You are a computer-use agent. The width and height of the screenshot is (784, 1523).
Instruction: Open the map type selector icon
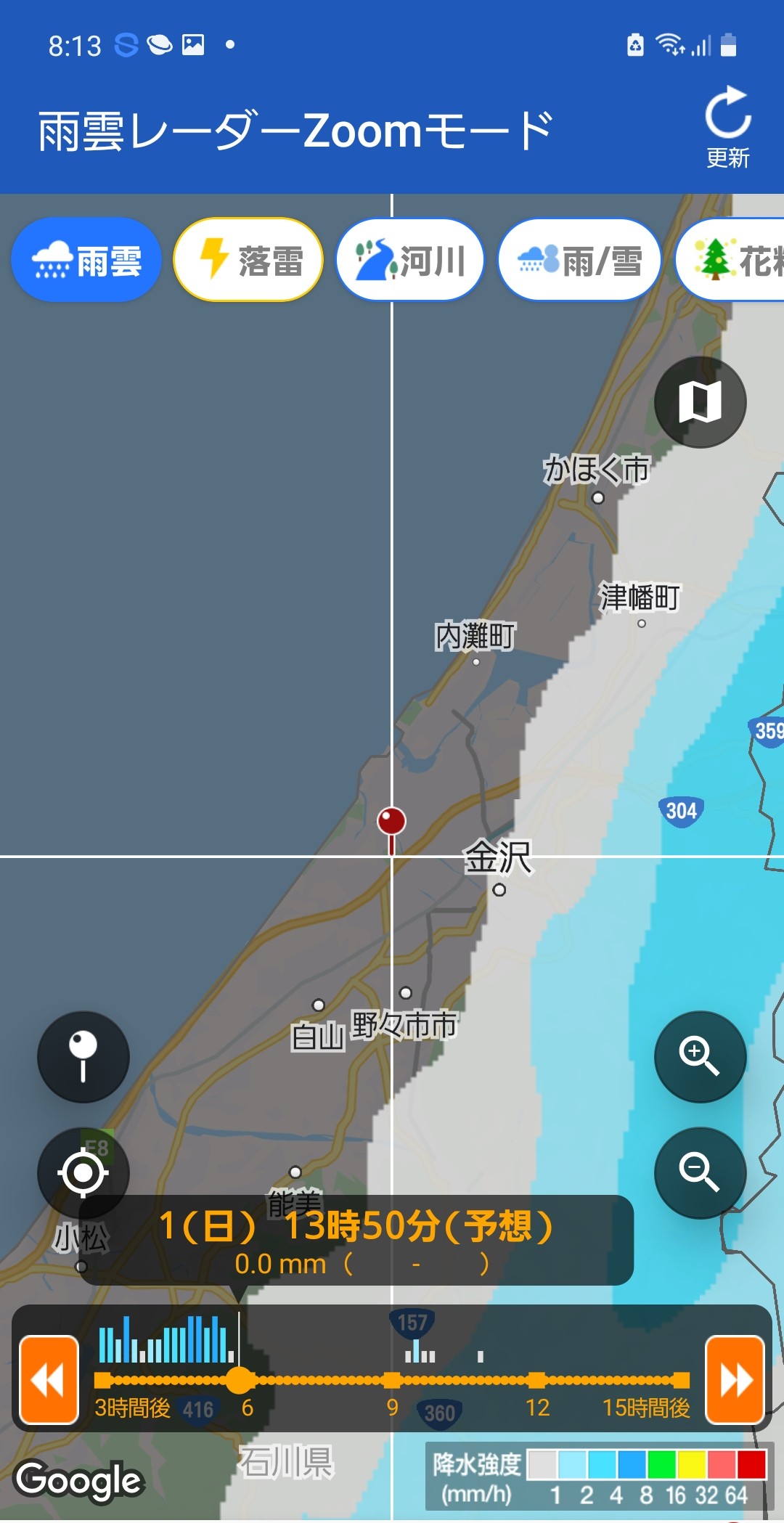tap(701, 402)
